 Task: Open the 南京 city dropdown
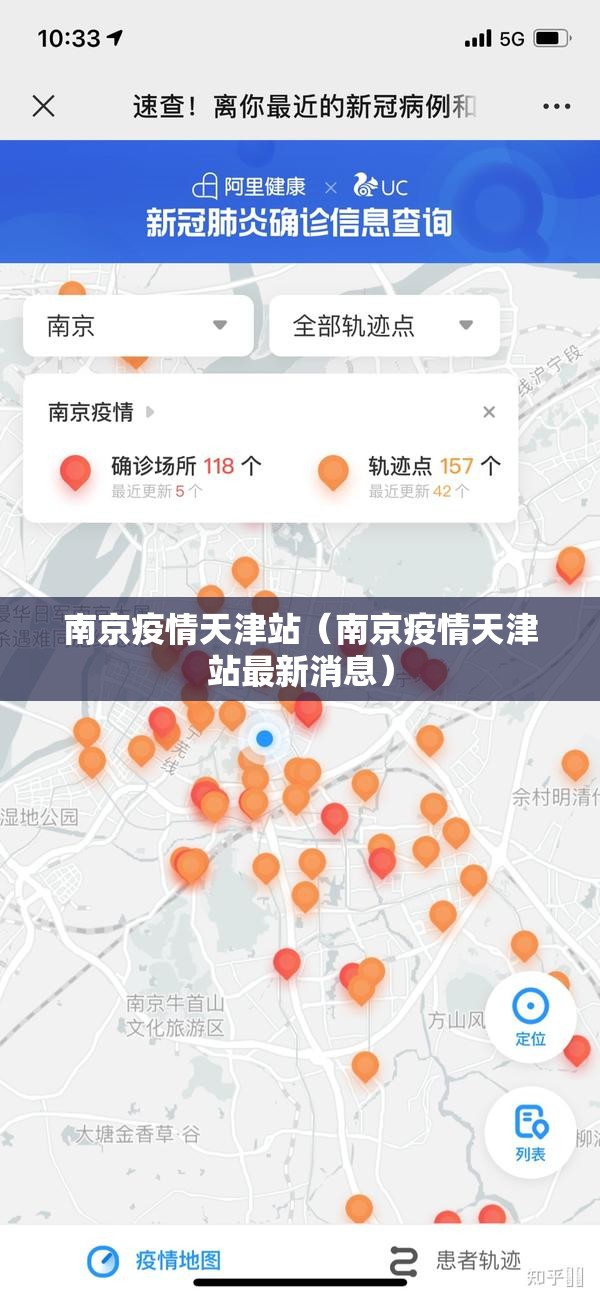[138, 326]
